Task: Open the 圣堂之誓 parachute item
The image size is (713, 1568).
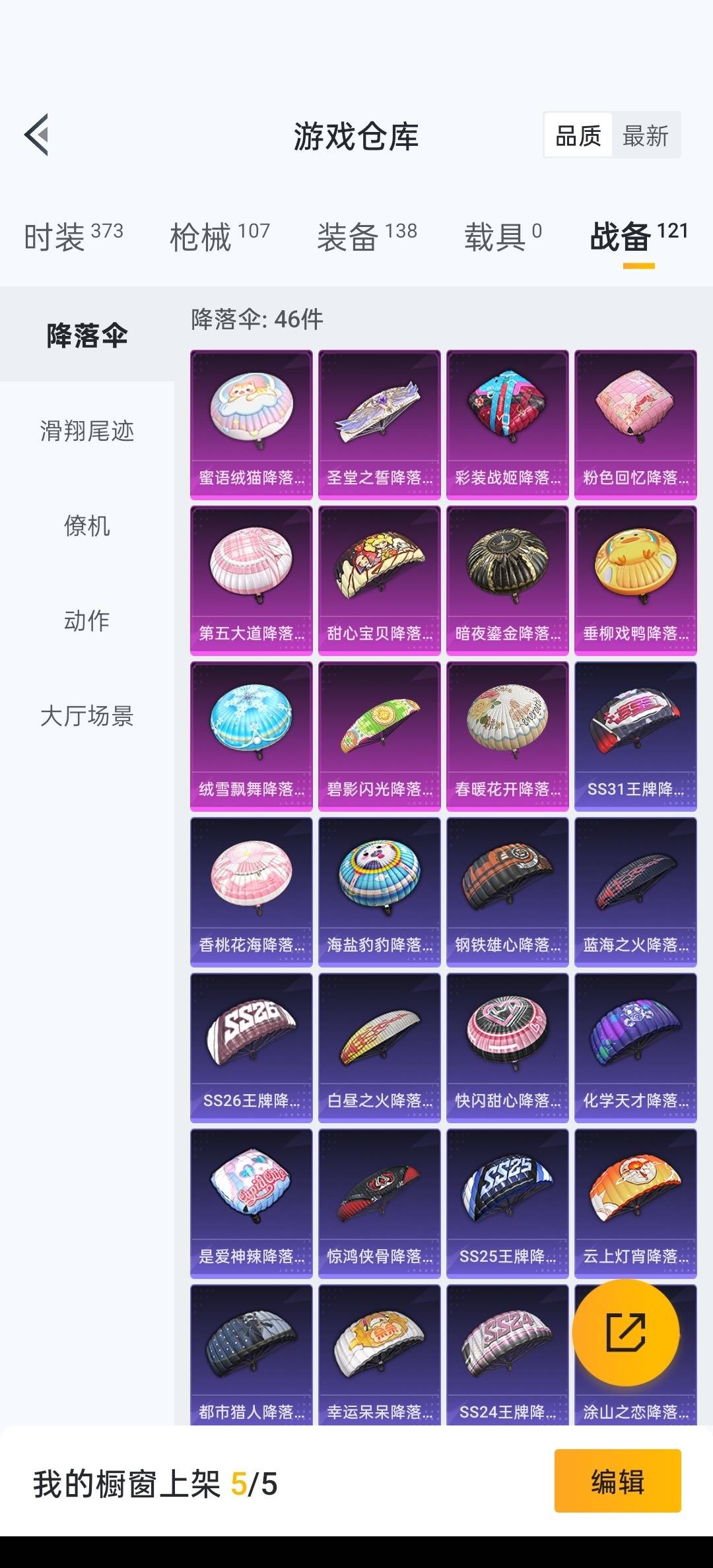Action: coord(380,425)
